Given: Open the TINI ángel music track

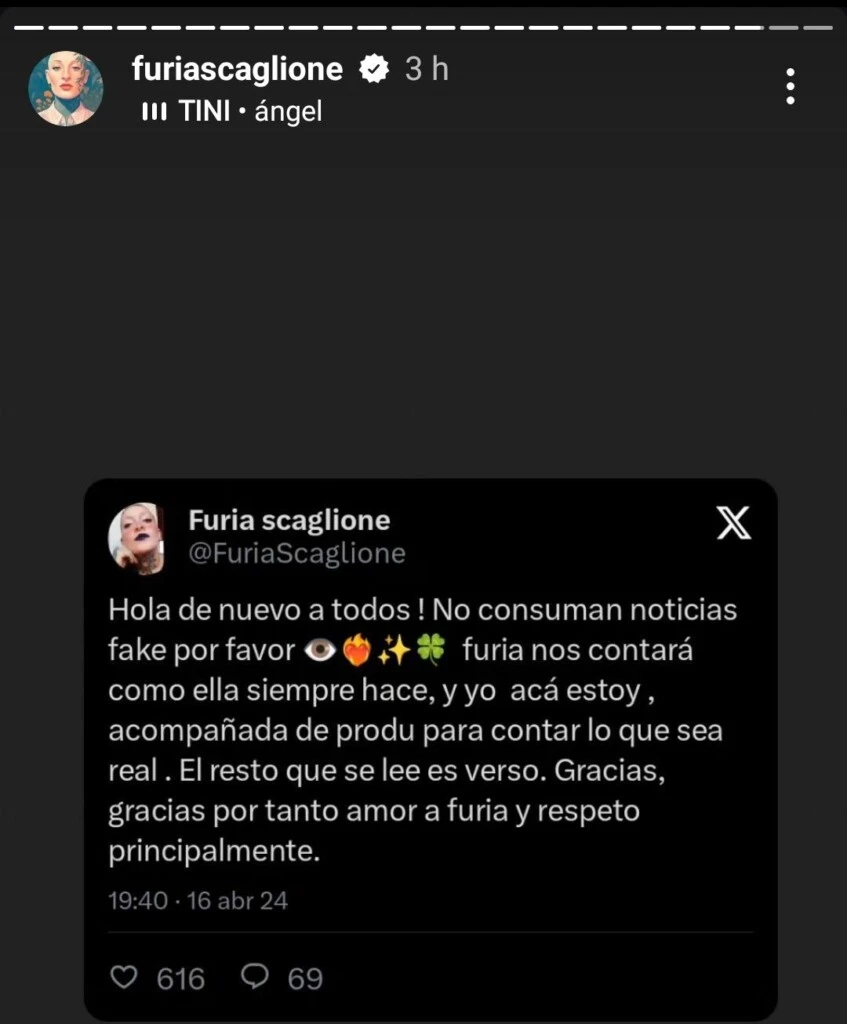Looking at the screenshot, I should [232, 112].
